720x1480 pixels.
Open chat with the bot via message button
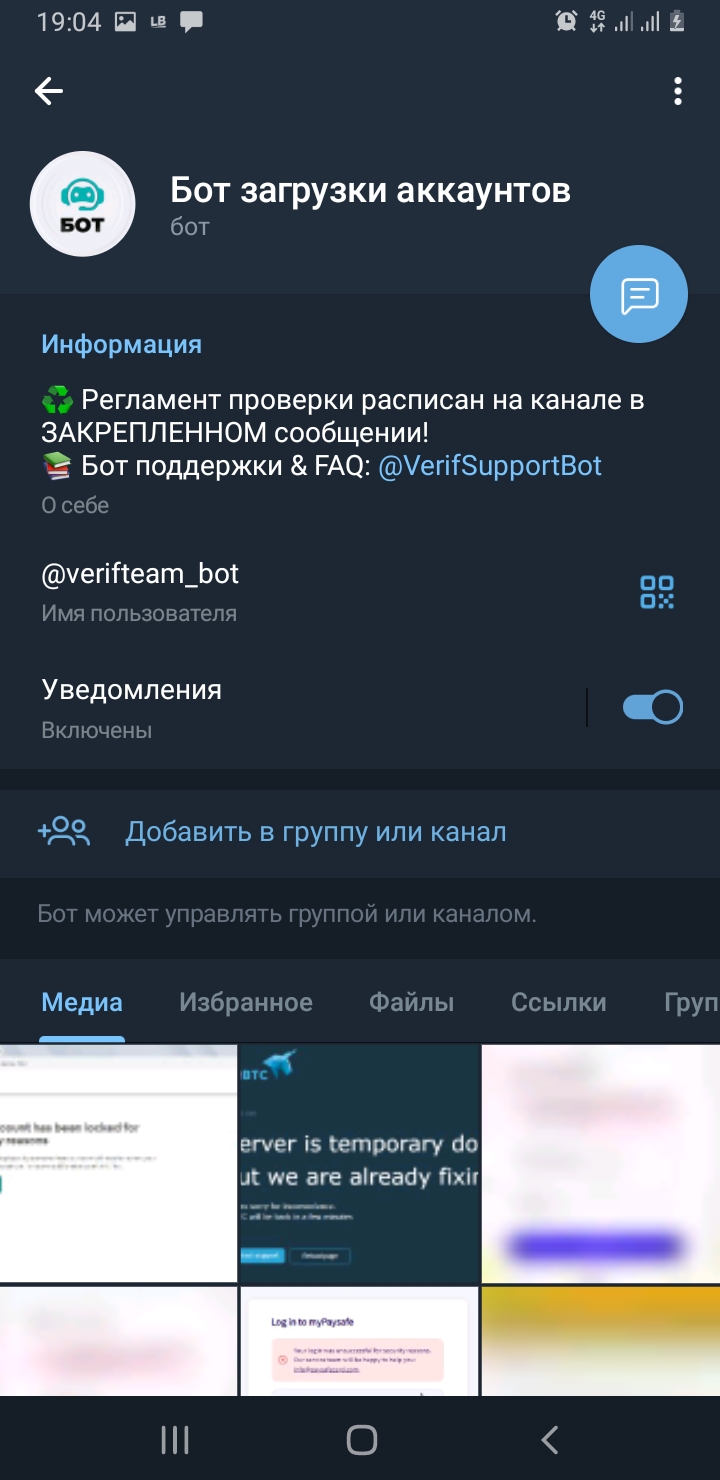click(638, 295)
